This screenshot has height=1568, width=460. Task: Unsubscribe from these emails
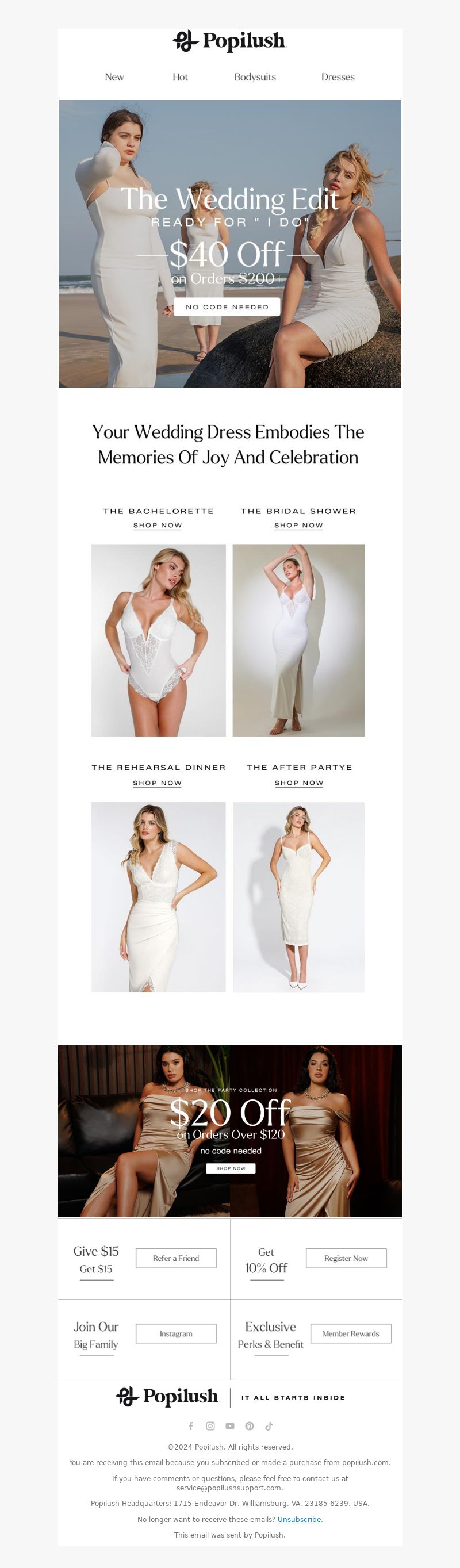(x=299, y=1519)
